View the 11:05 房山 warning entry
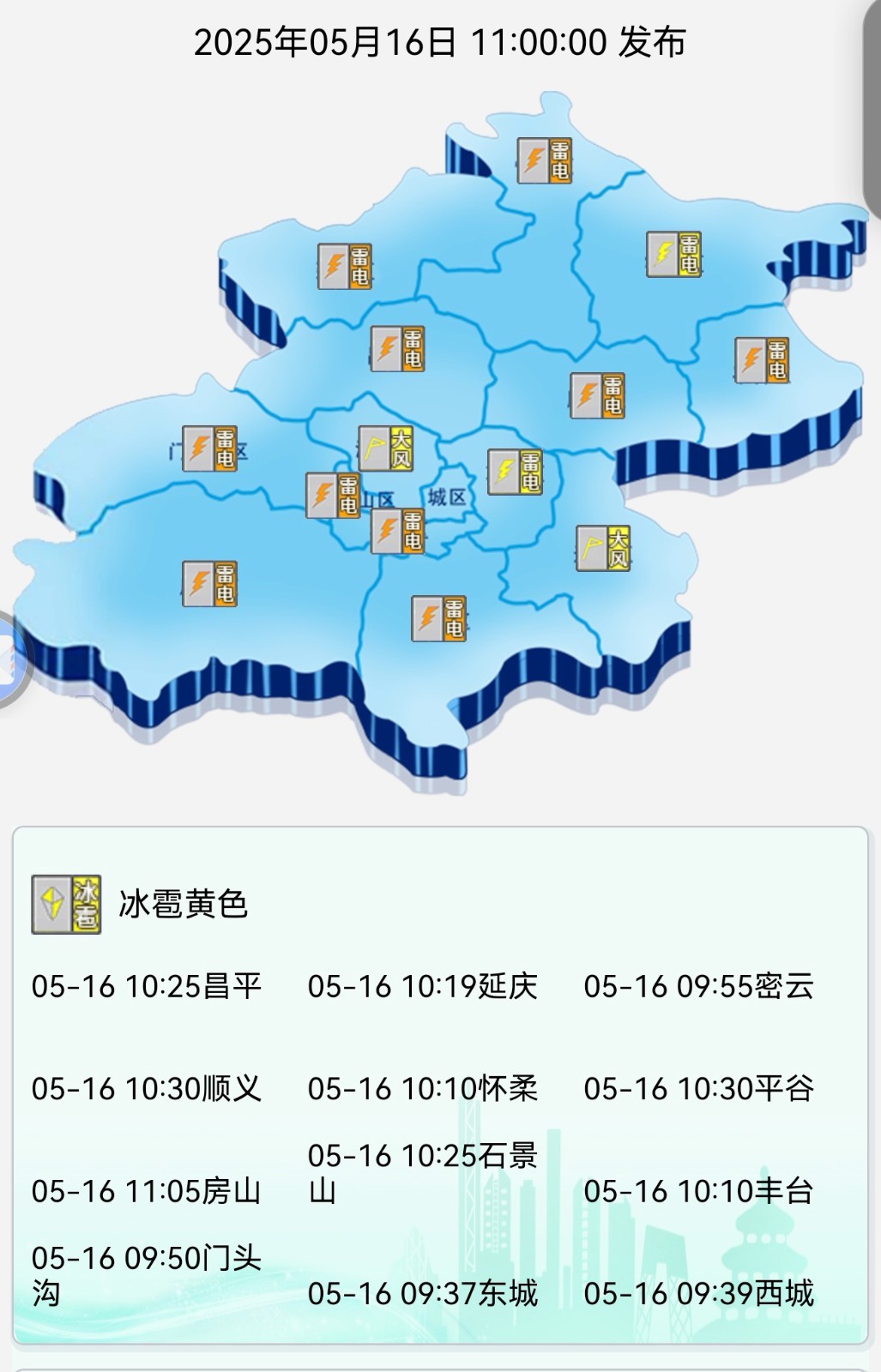Image resolution: width=881 pixels, height=1372 pixels. point(147,1191)
